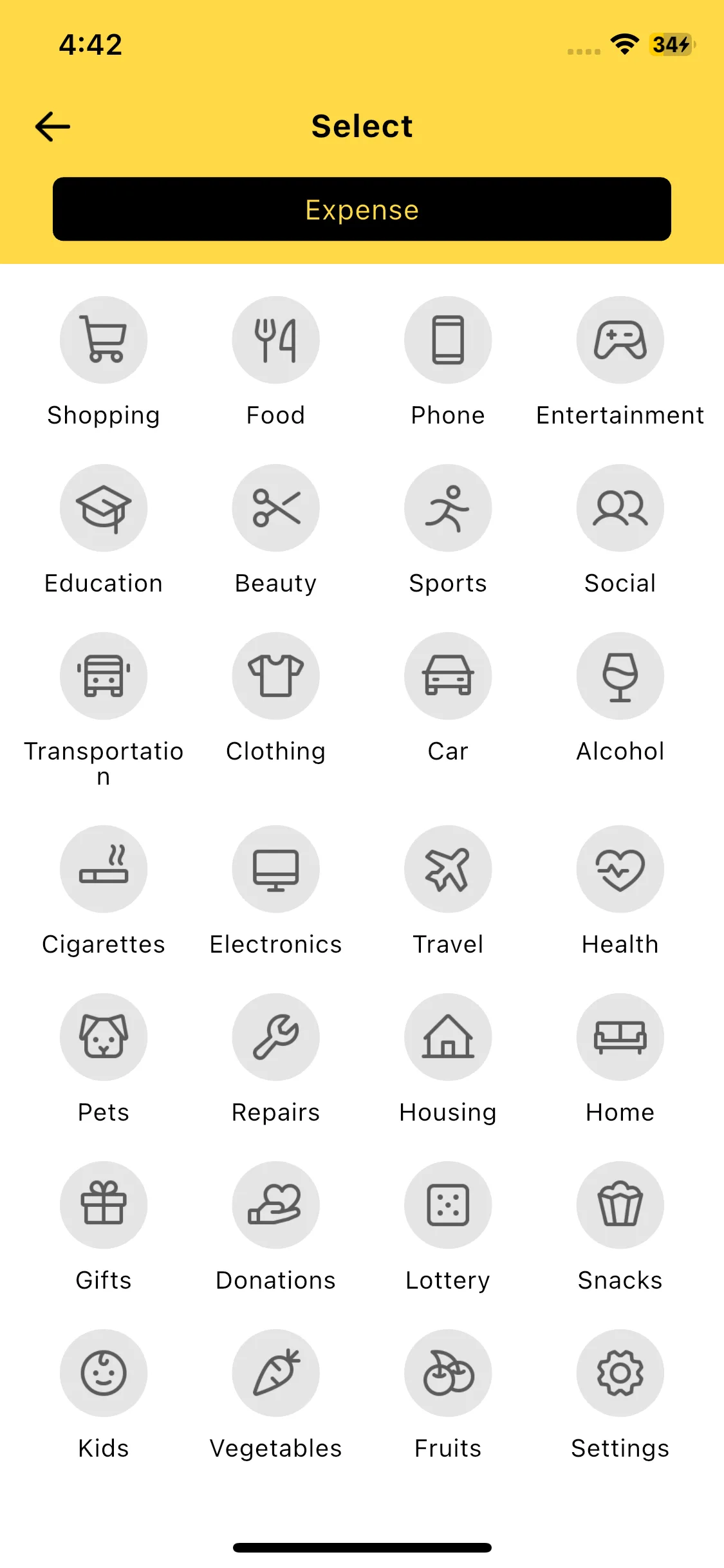Select the Alcohol category
724x1568 pixels.
620,676
